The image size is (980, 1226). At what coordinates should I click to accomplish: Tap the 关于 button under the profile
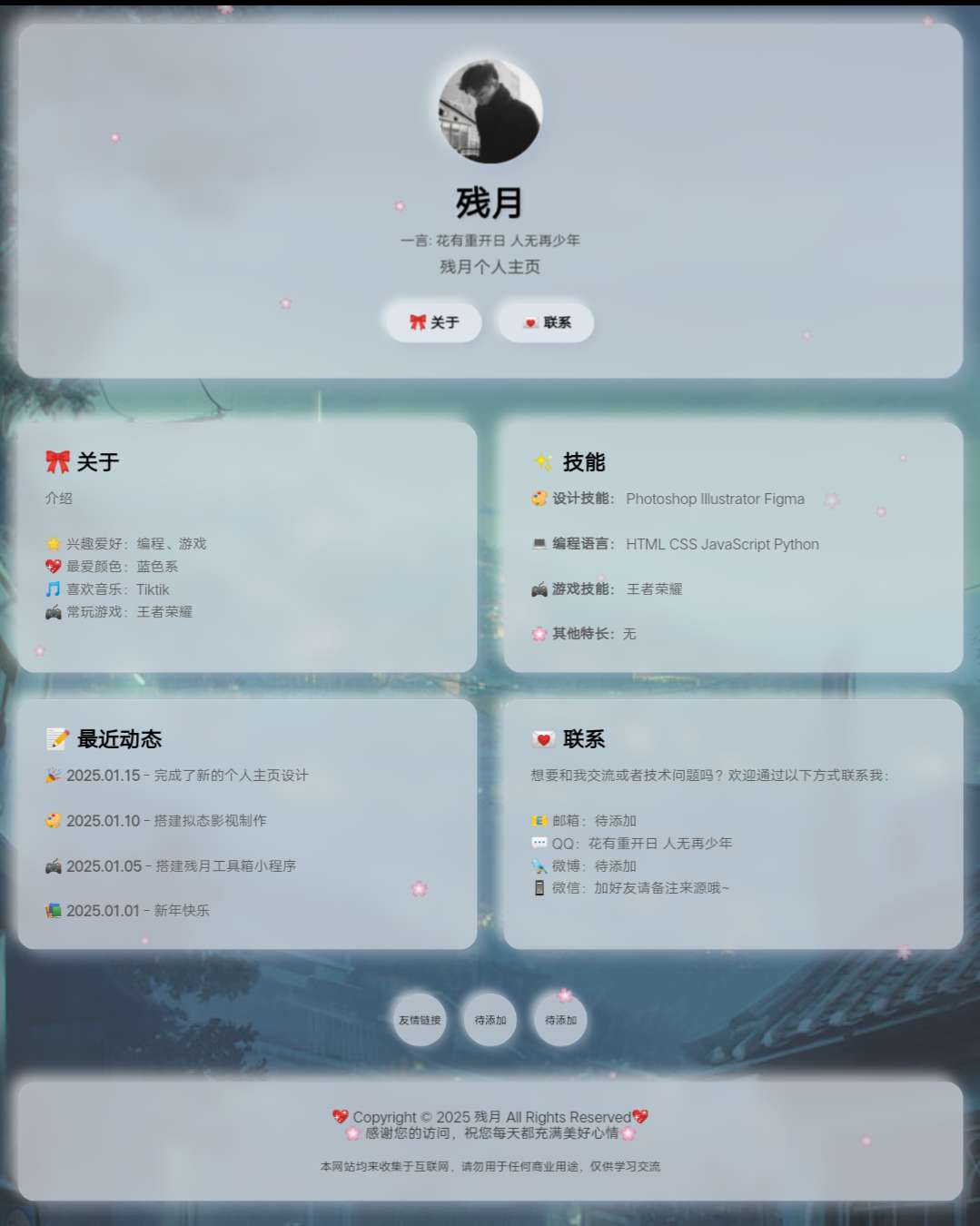click(x=434, y=322)
